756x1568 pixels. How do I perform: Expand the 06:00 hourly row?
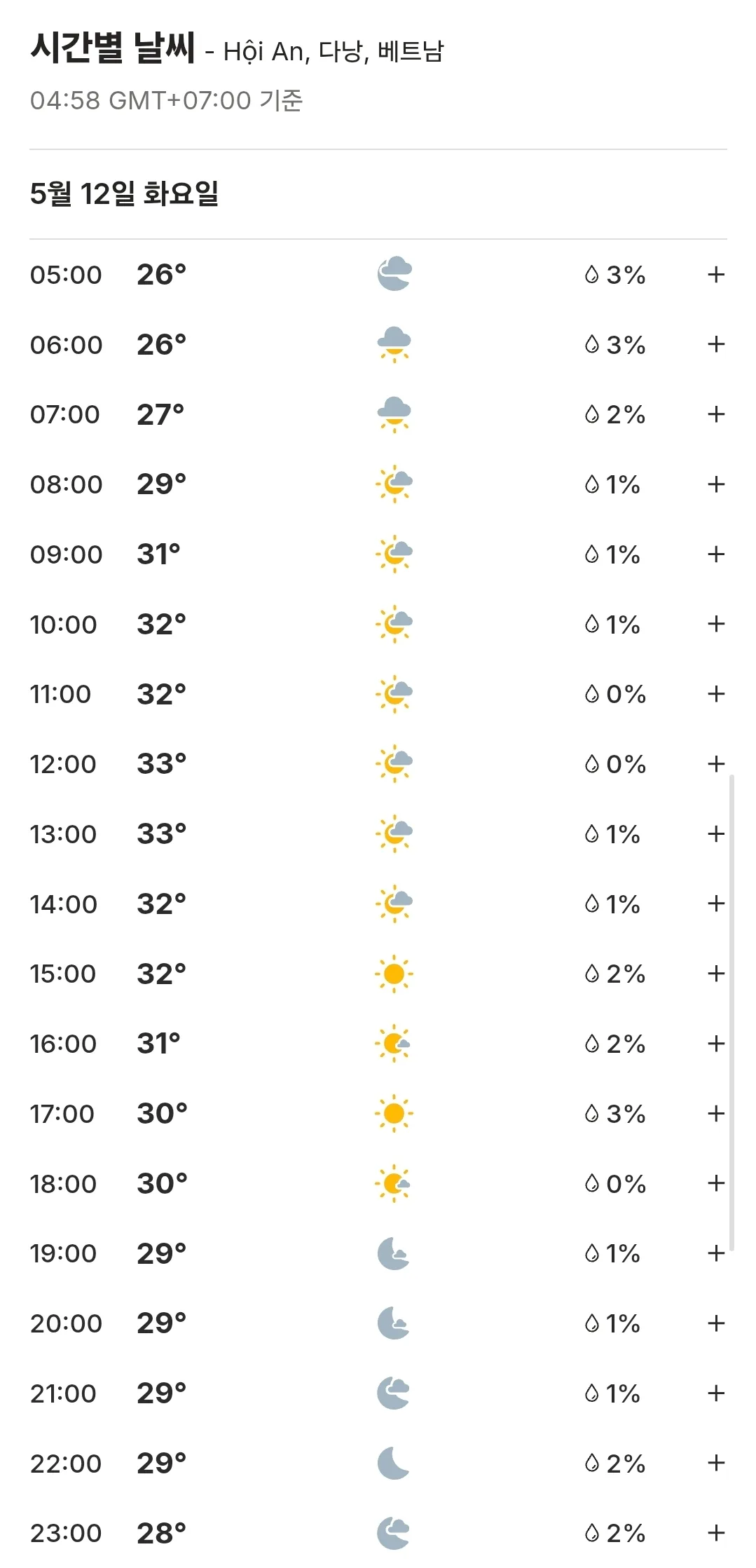click(715, 344)
